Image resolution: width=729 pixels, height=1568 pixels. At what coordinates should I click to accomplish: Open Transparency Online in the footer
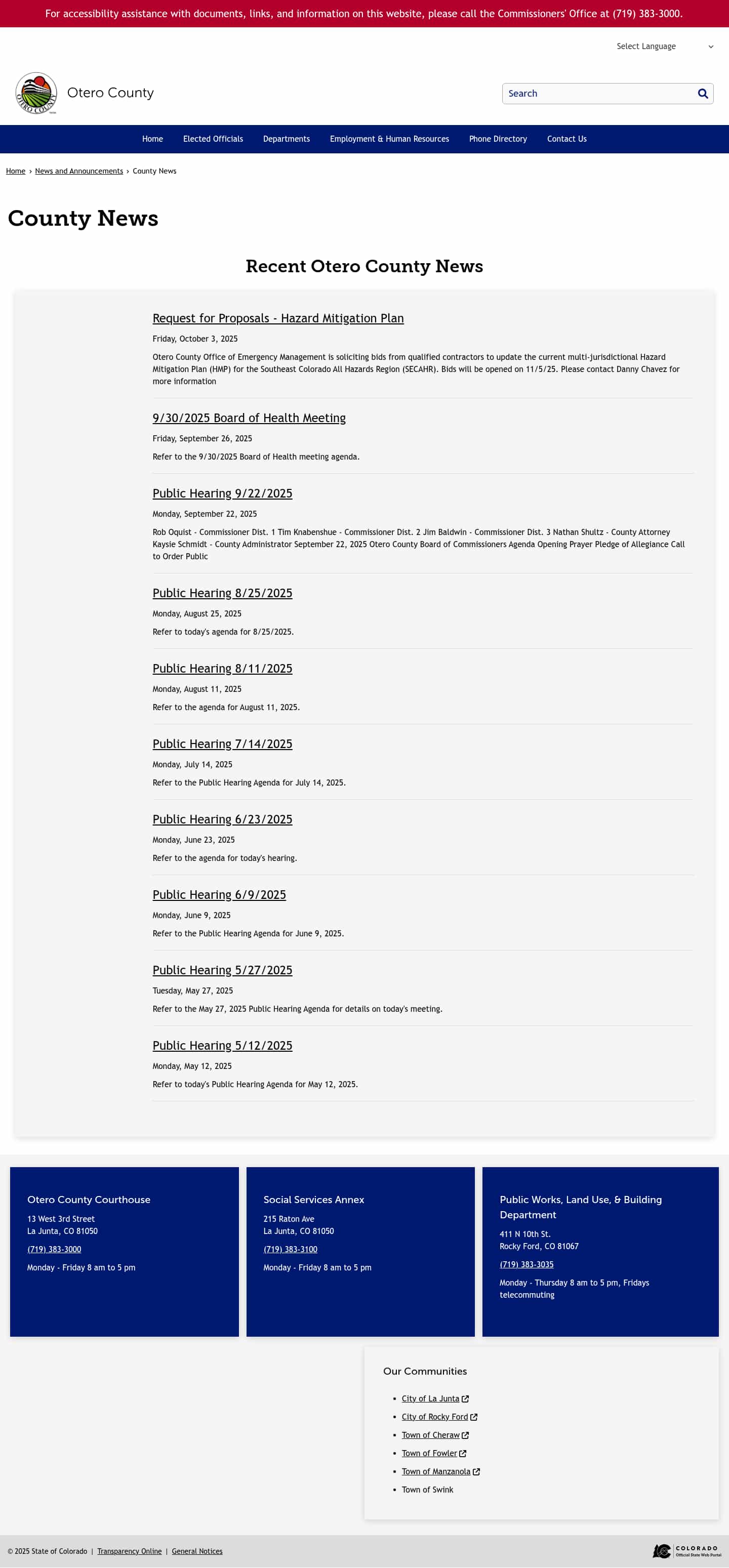129,1551
